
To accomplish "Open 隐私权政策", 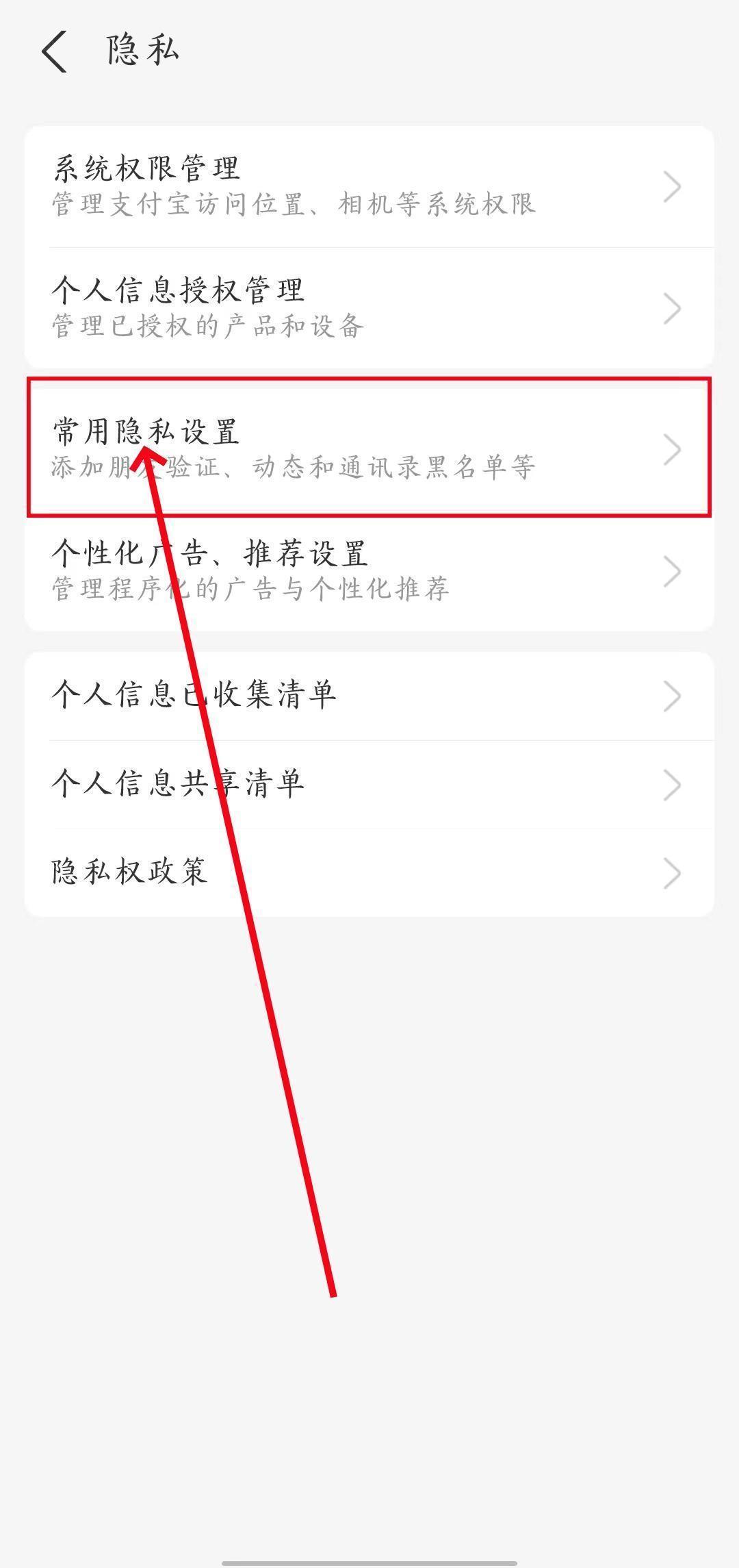I will [369, 872].
